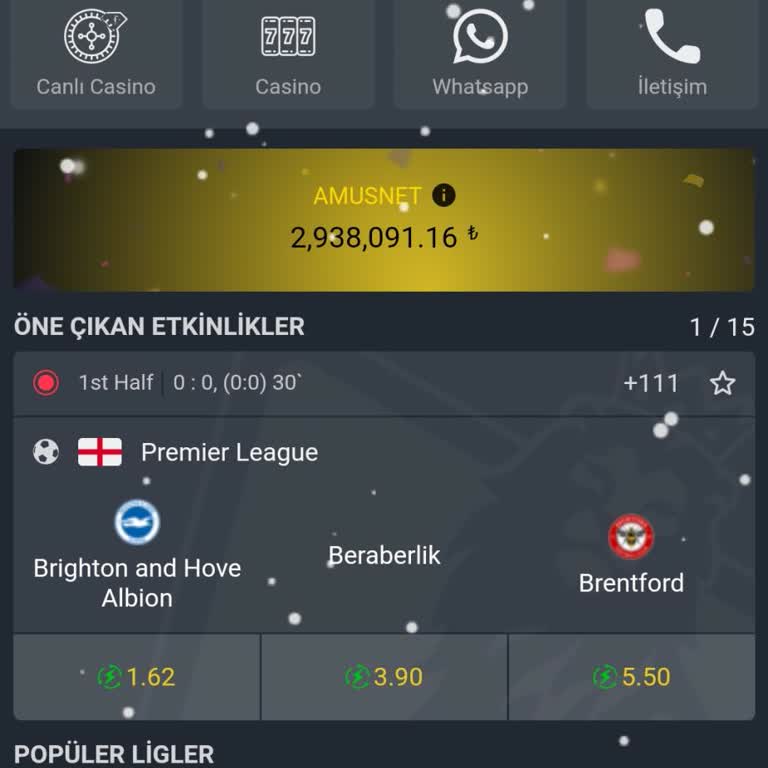Bet on Brighton win at 1.62

[x=137, y=677]
